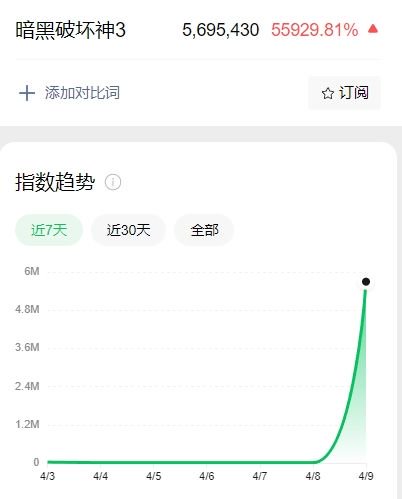Tap the 4/9 data point on chart
Screen dimensions: 402x499
pos(366,282)
